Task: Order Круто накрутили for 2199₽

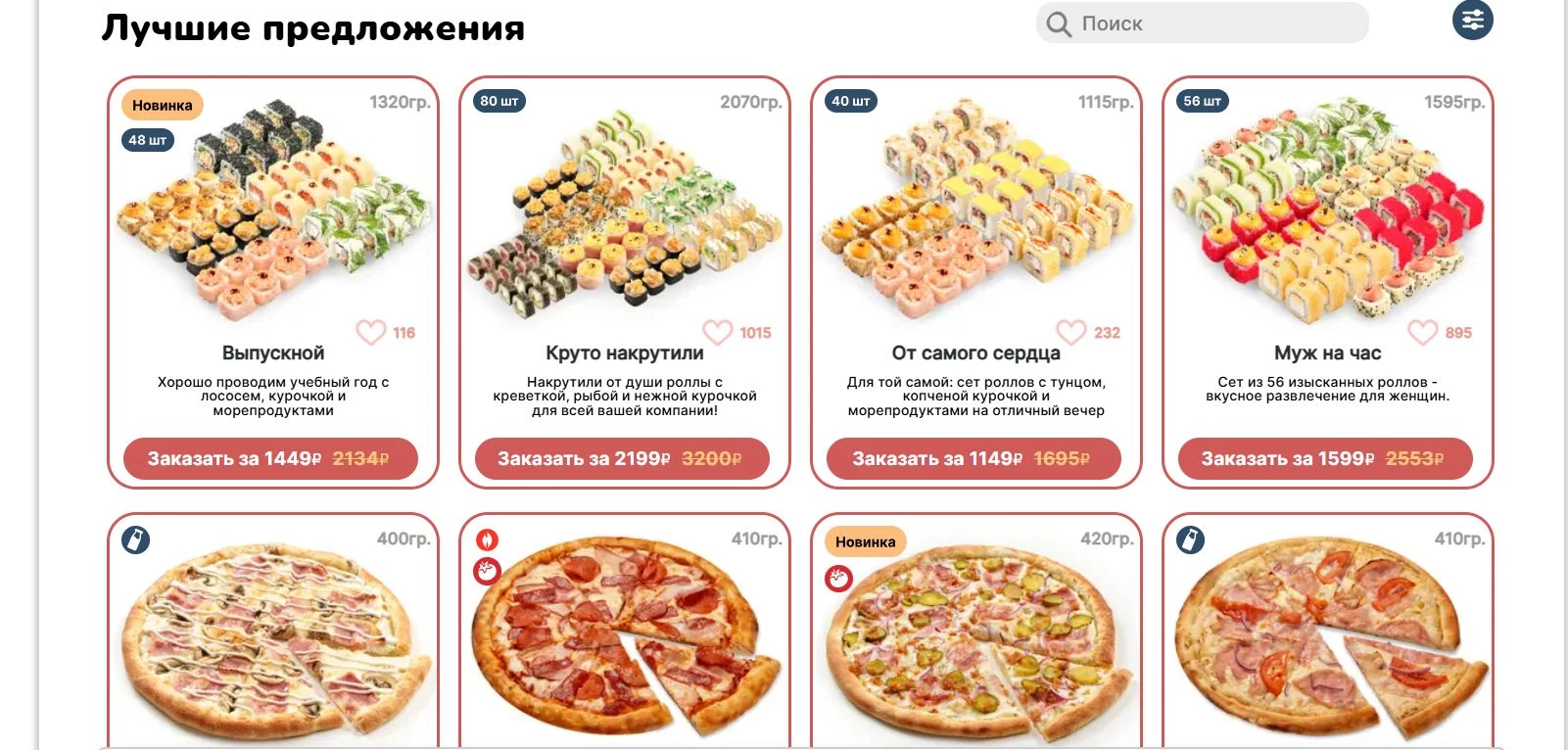Action: tap(622, 458)
